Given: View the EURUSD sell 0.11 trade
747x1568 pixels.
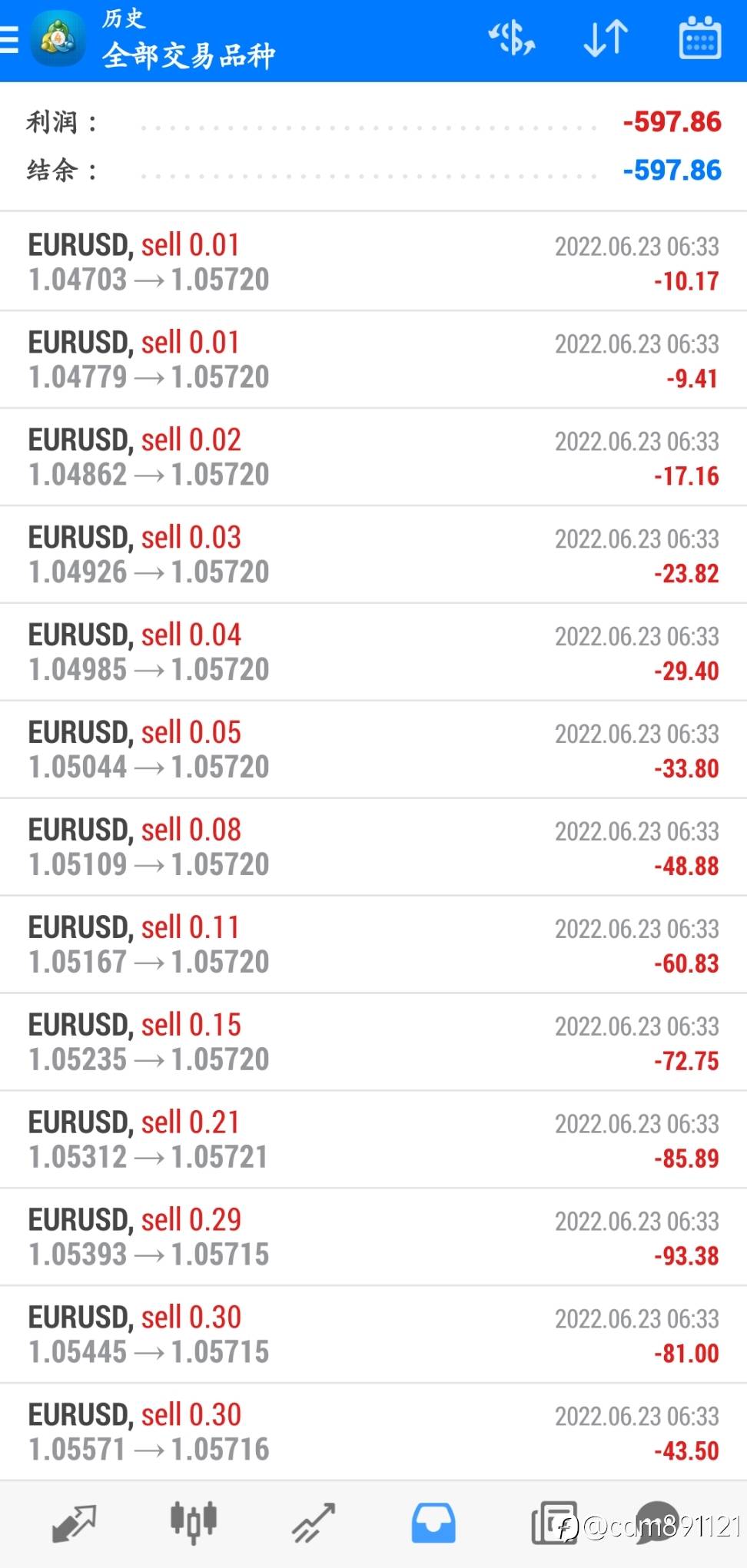Looking at the screenshot, I should (373, 945).
